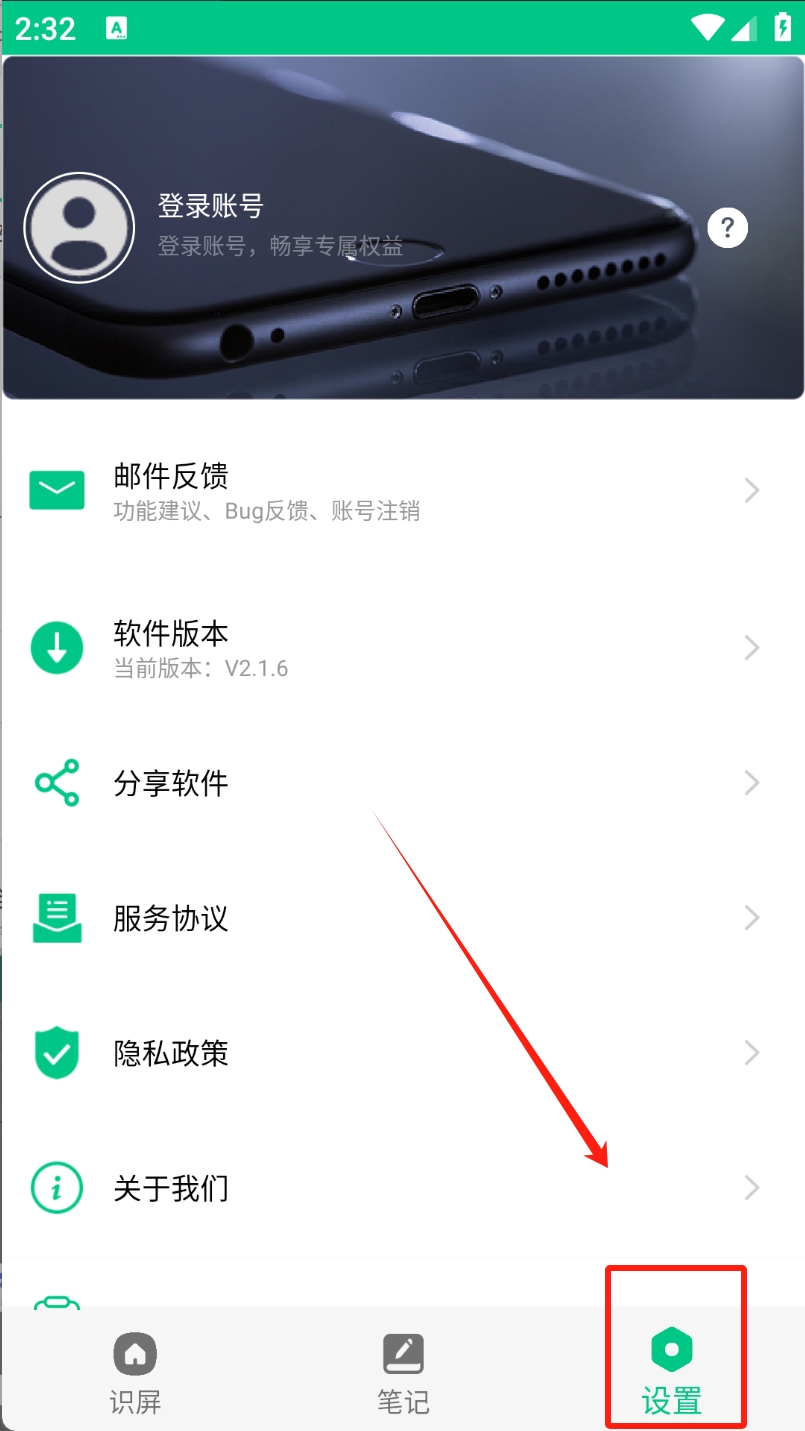
Task: Open 登录账号 to log in
Action: coord(210,207)
